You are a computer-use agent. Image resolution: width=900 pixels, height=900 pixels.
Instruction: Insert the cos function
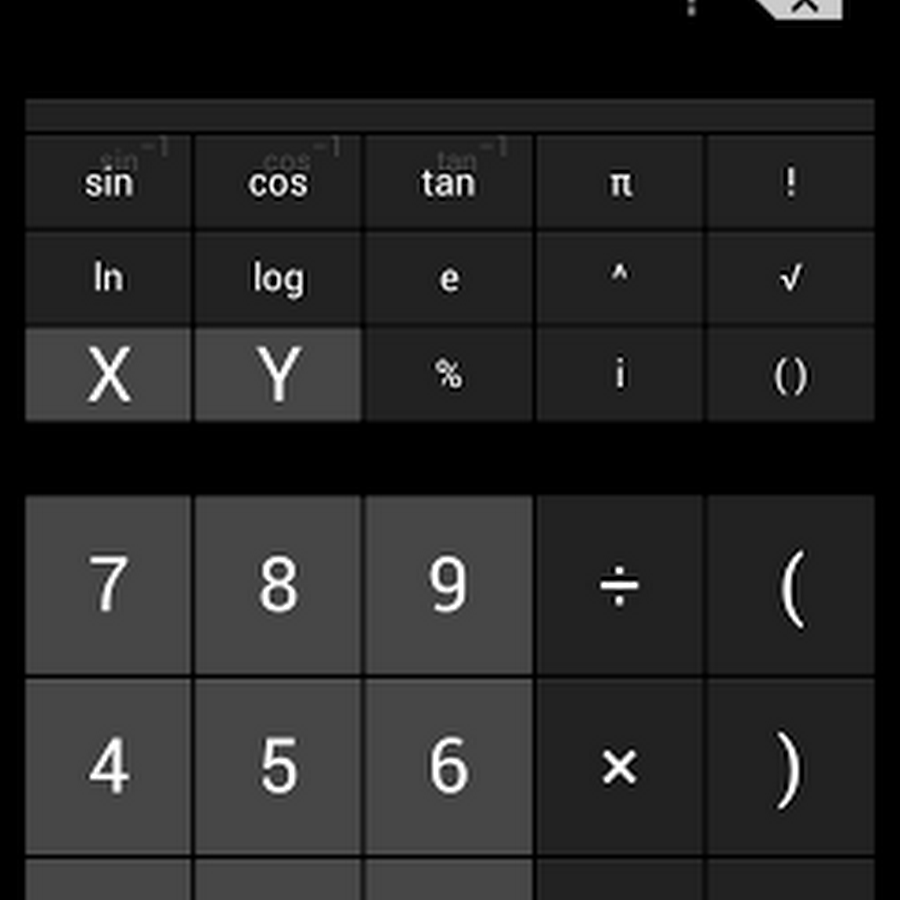click(278, 182)
